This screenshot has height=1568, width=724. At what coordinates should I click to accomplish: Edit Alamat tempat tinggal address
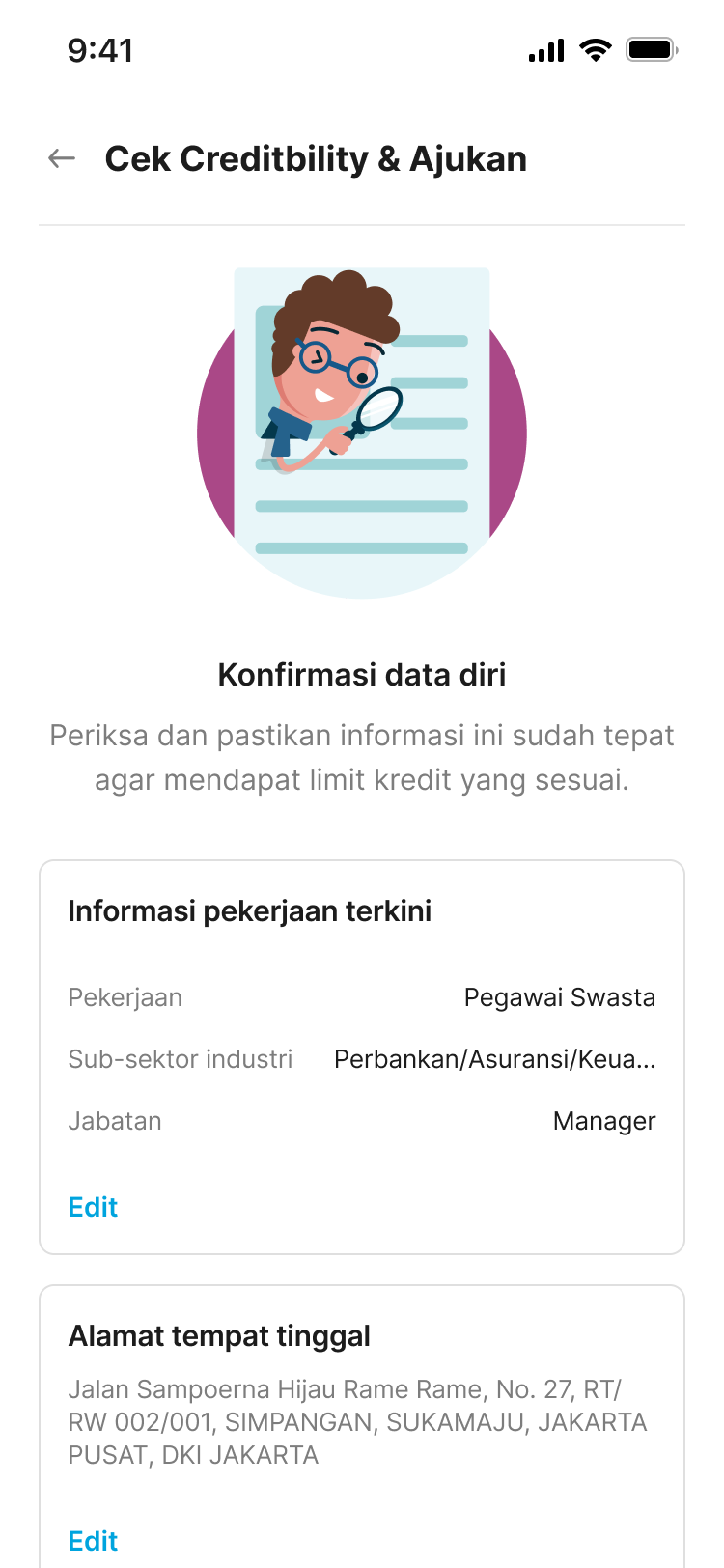pyautogui.click(x=93, y=1541)
